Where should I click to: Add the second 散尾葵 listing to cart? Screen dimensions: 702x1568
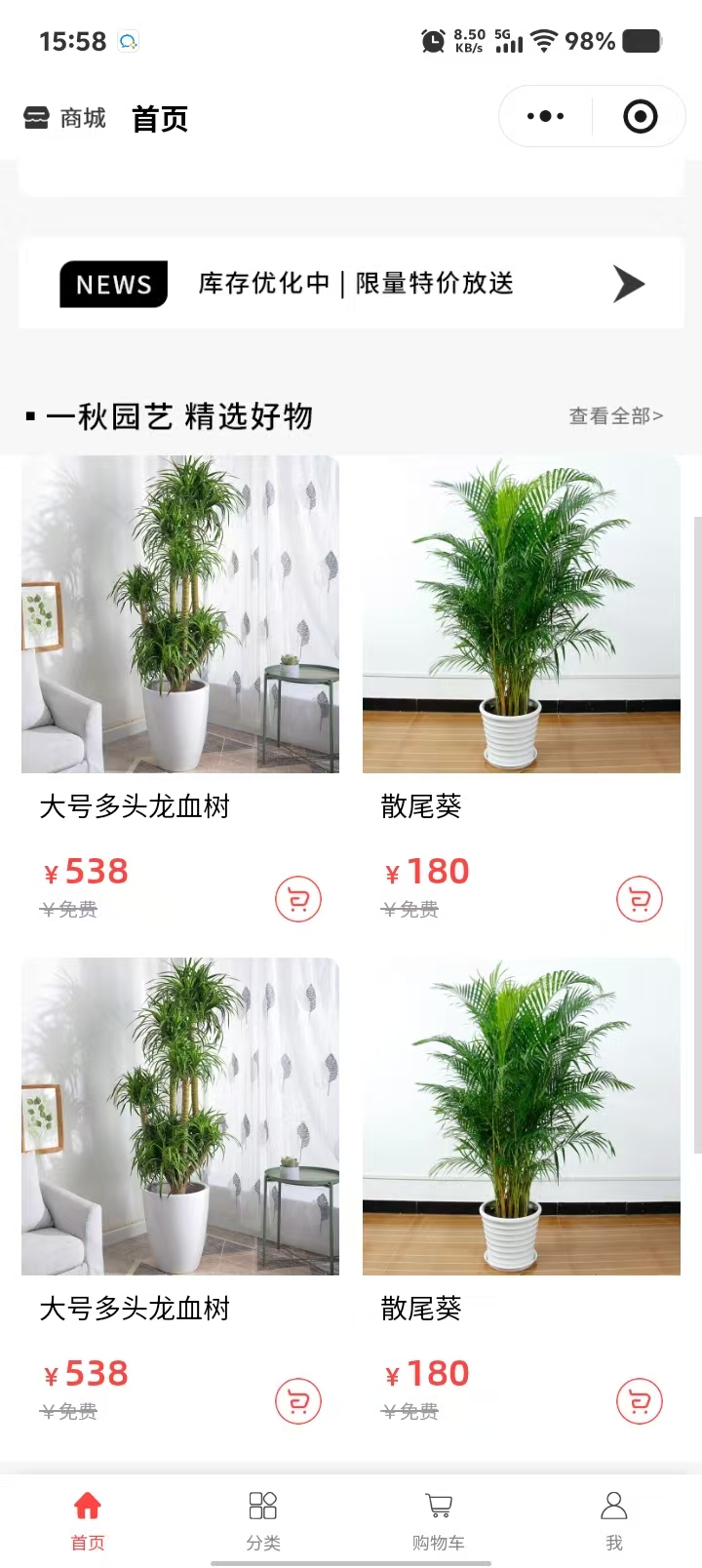pos(640,1401)
